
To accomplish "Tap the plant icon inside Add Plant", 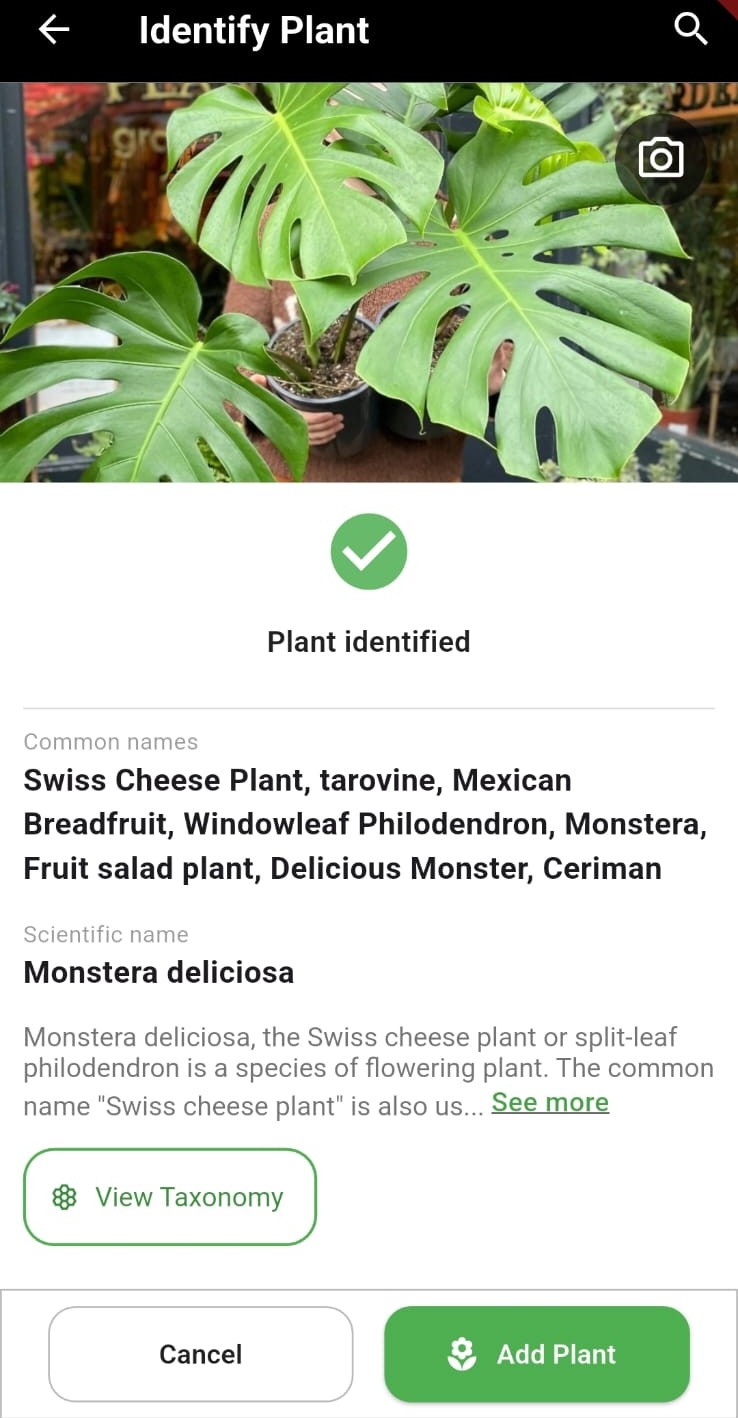I will click(461, 1354).
